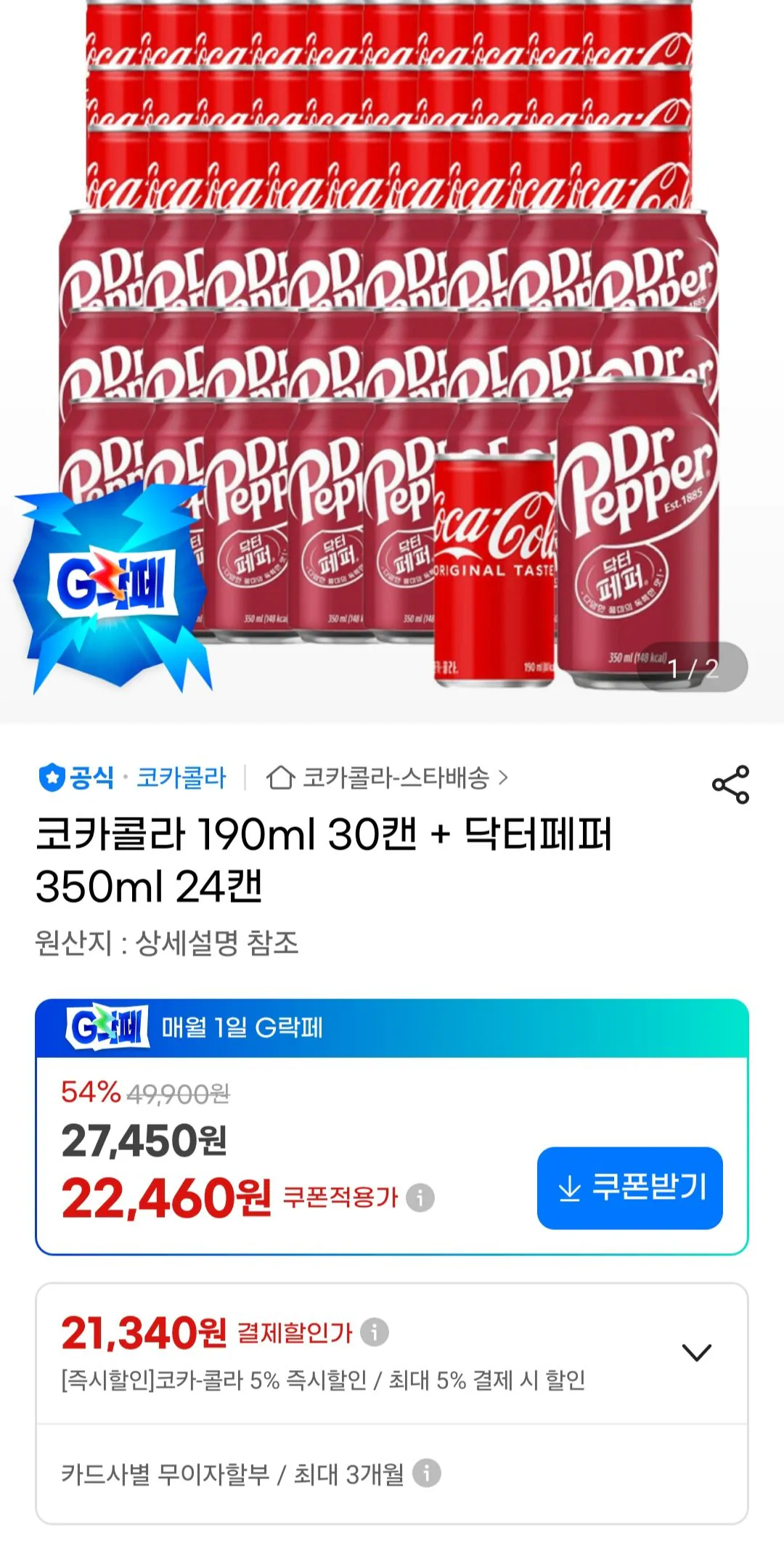Open the 코카콜라 brand link
Image resolution: width=784 pixels, height=1543 pixels.
click(x=180, y=778)
